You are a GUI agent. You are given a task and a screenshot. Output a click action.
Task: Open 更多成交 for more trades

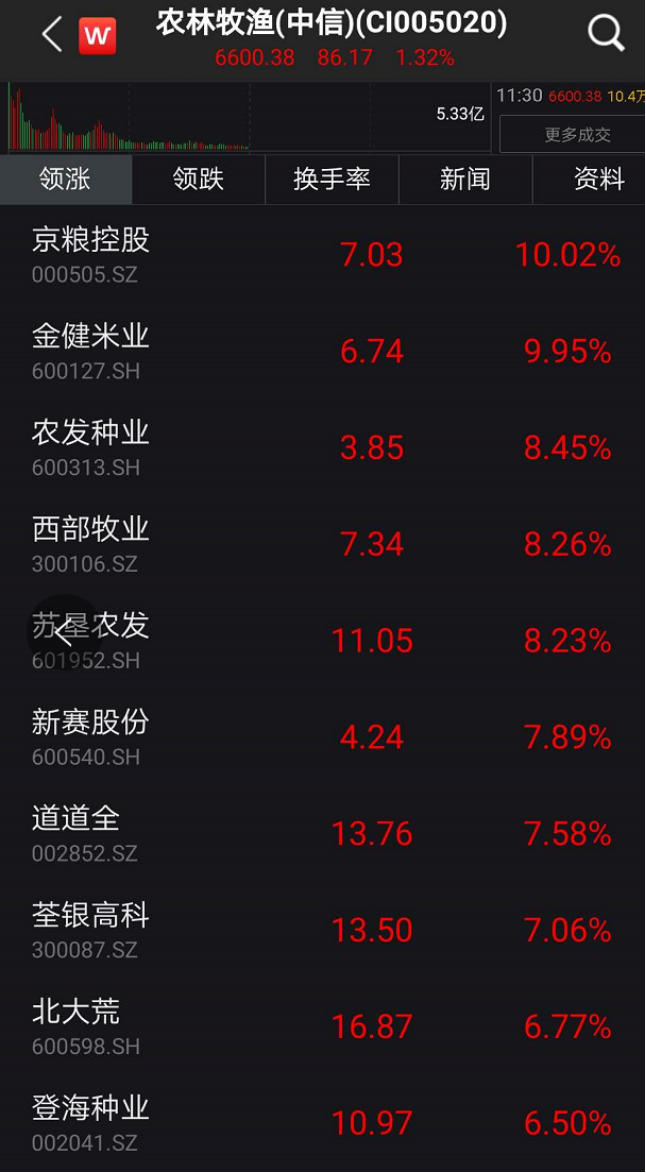pos(575,134)
